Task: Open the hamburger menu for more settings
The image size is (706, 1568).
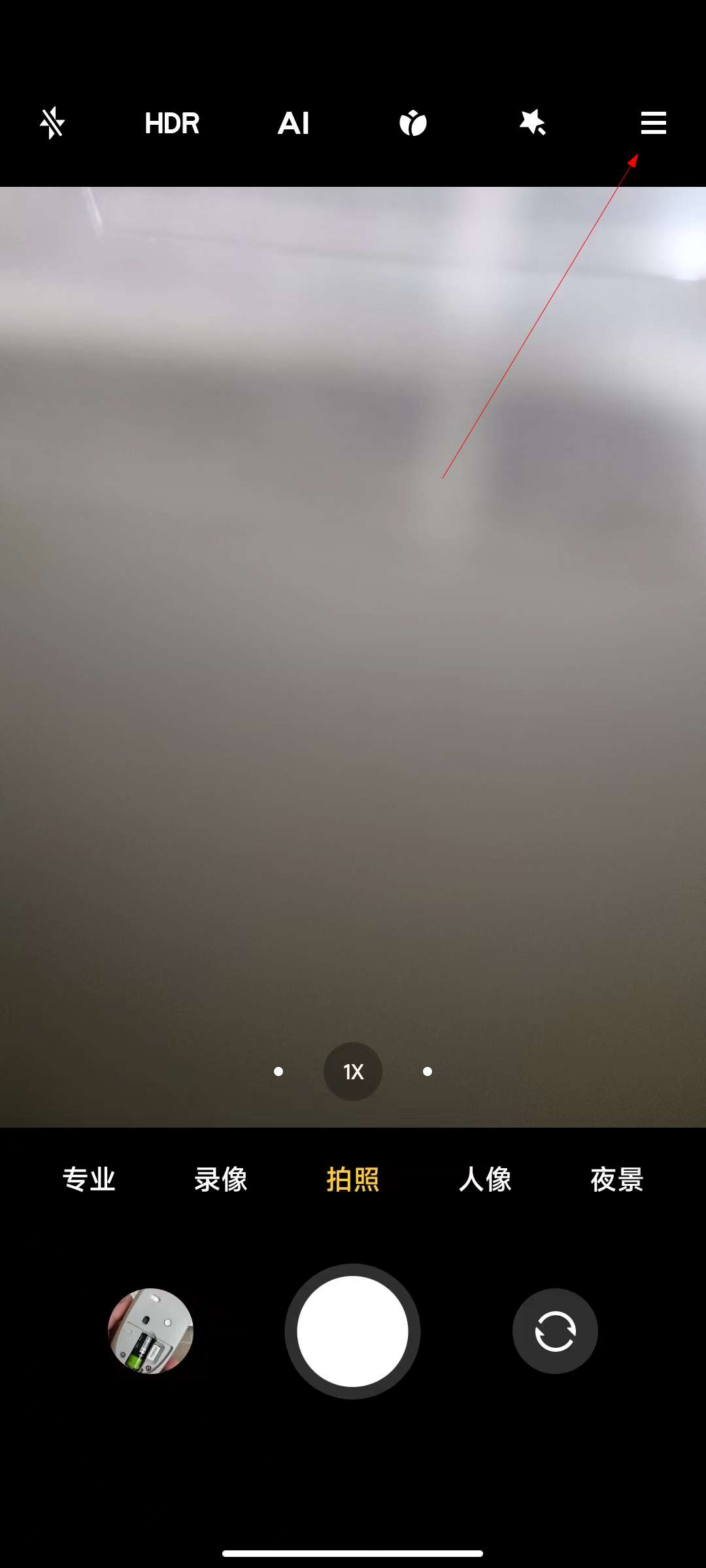Action: coord(653,123)
